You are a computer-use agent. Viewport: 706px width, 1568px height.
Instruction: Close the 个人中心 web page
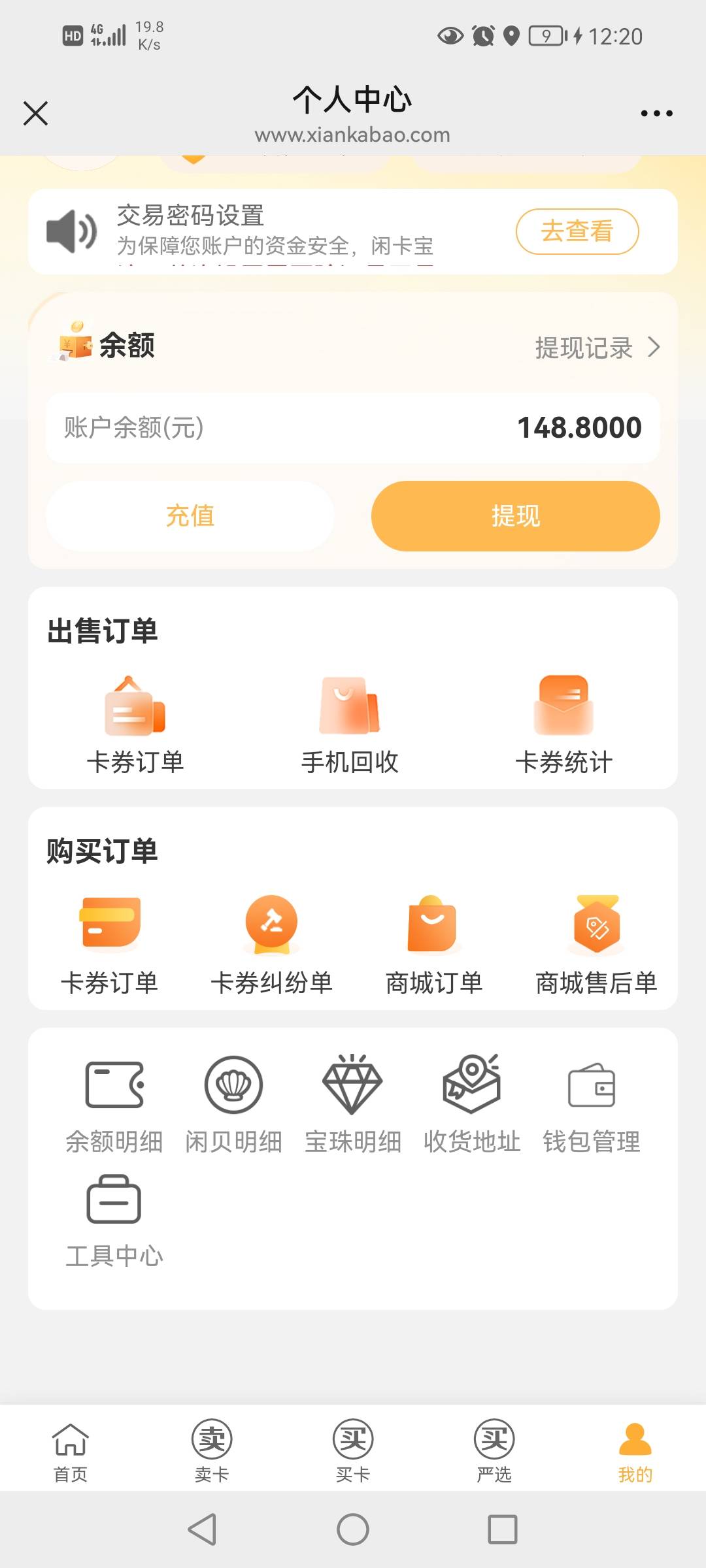[35, 113]
